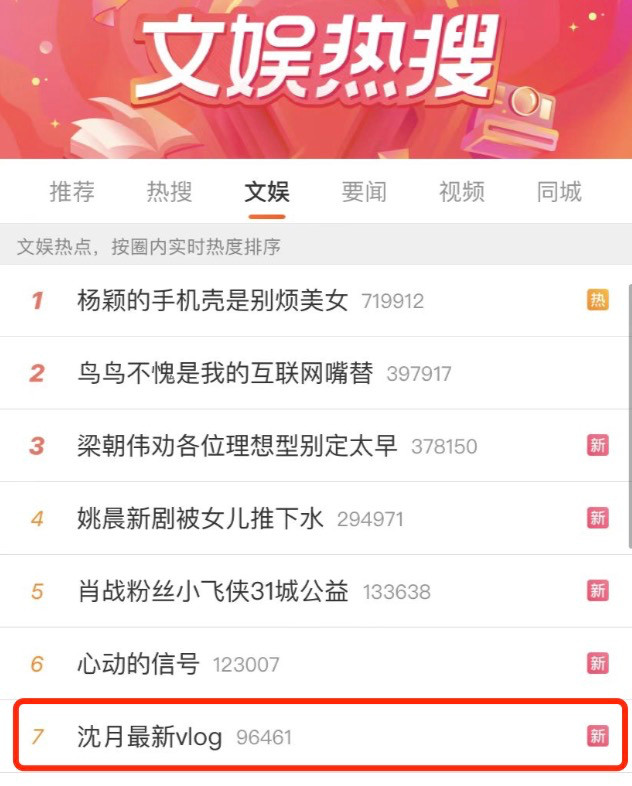Switch to the 同城 tab
This screenshot has width=632, height=786.
tap(559, 191)
